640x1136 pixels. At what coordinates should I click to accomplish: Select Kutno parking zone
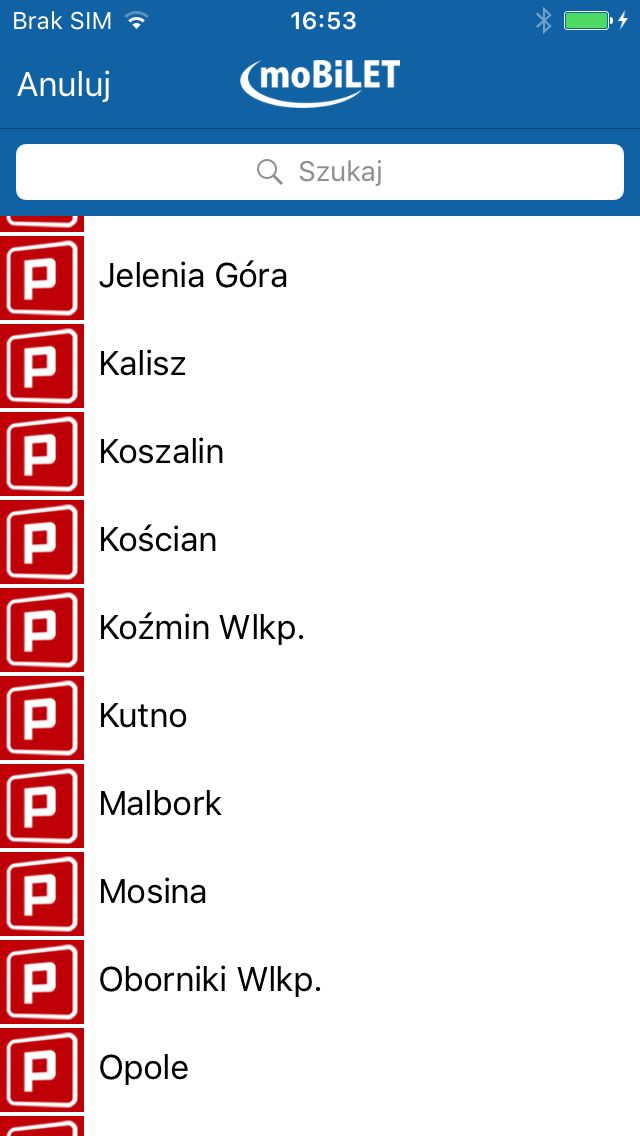click(x=320, y=716)
